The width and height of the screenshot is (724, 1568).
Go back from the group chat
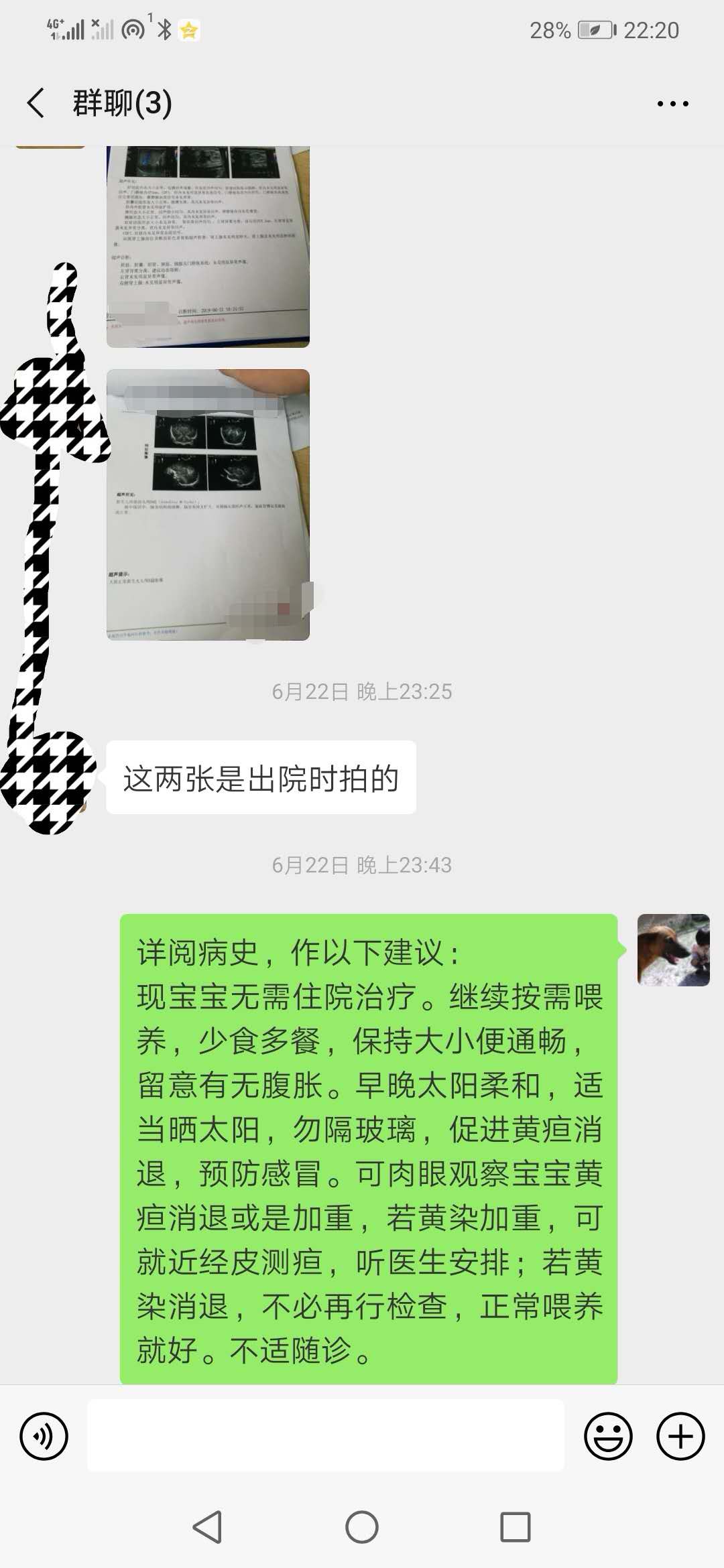tap(36, 103)
